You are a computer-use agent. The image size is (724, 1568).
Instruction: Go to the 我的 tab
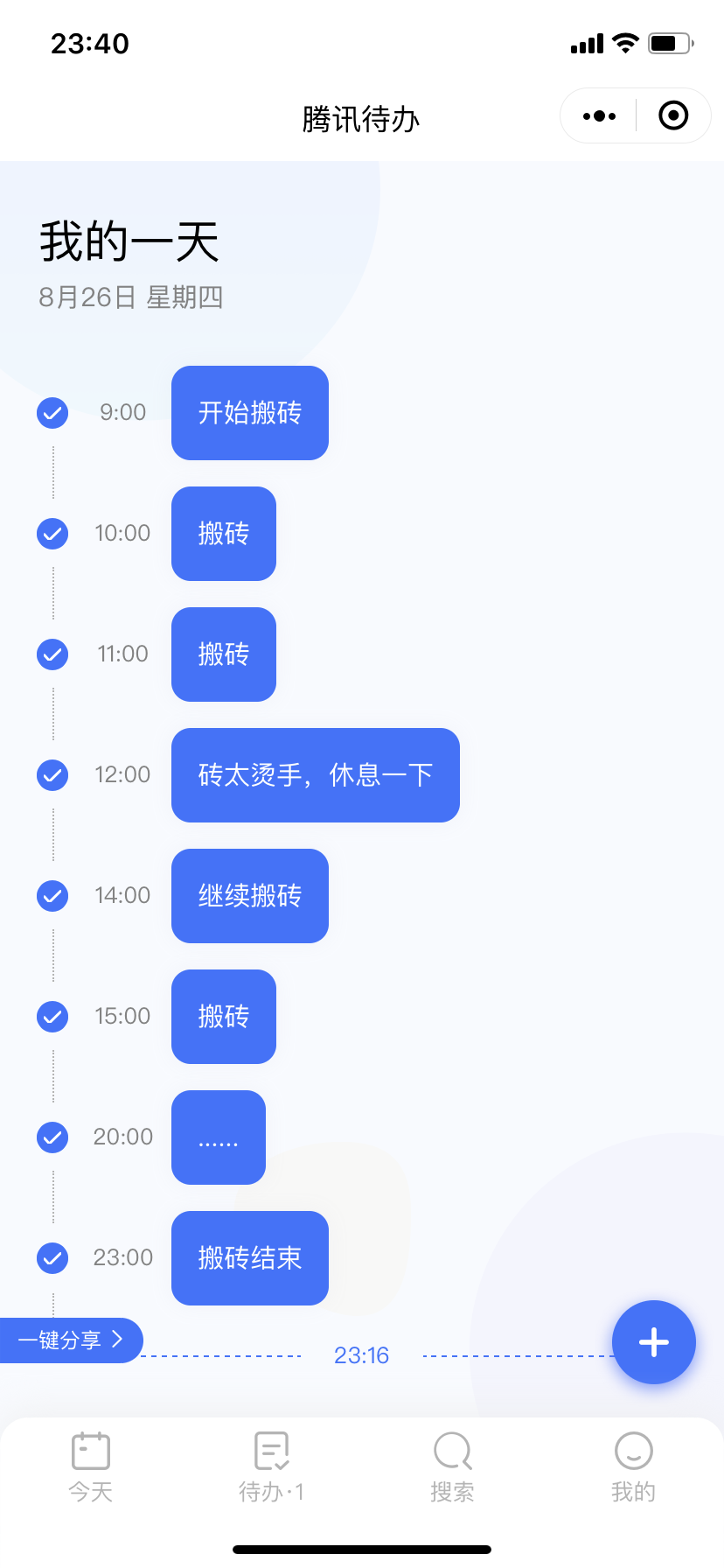pos(633,1467)
